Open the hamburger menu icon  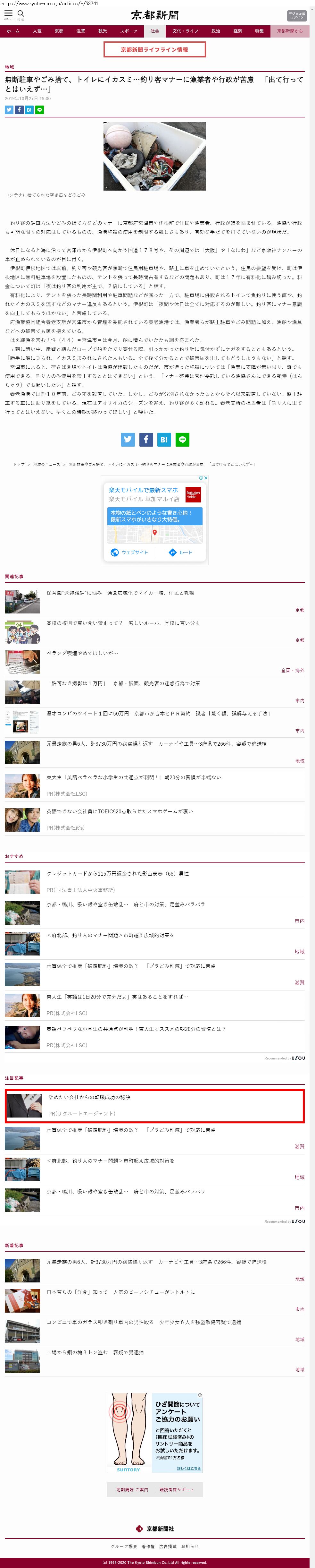[9, 13]
